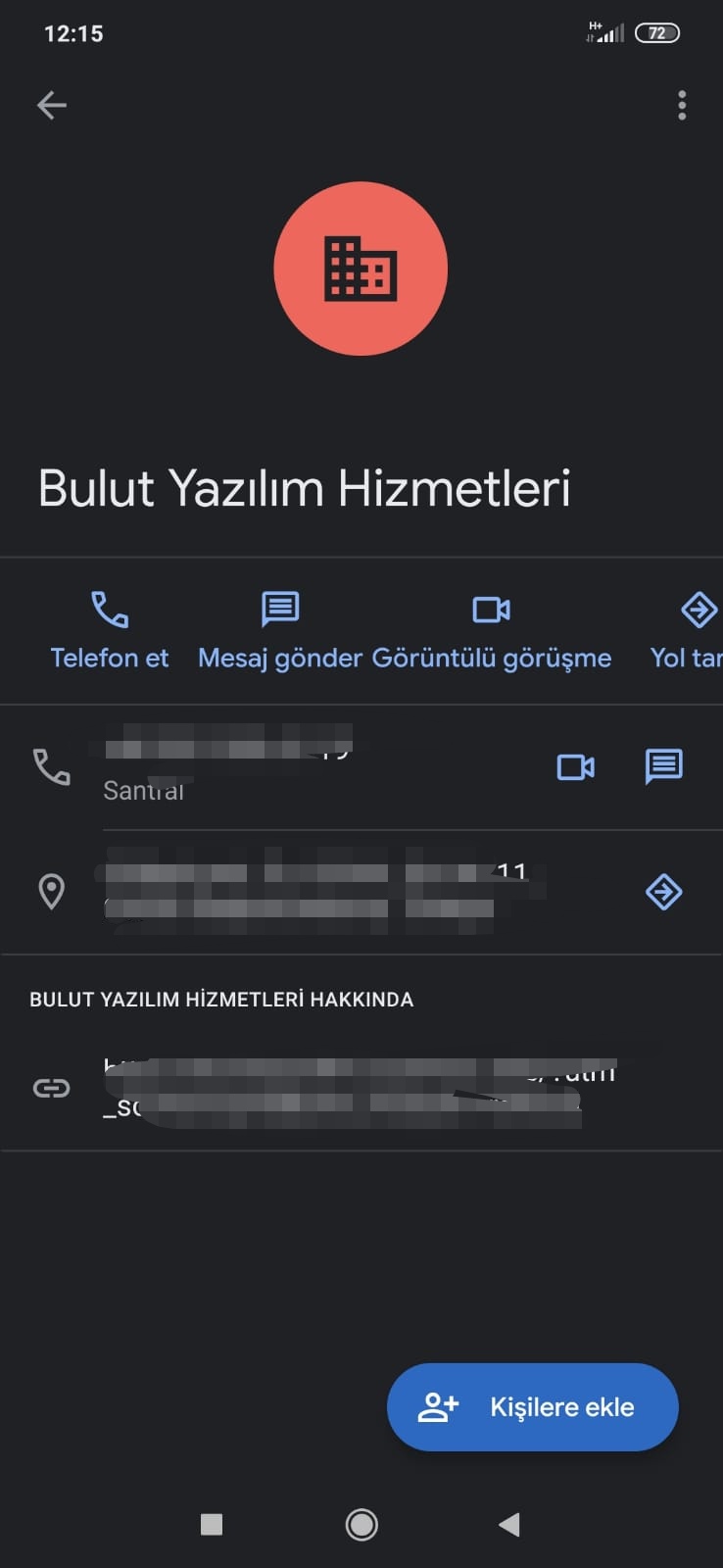
Task: Open recent apps with square button
Action: [x=212, y=1524]
